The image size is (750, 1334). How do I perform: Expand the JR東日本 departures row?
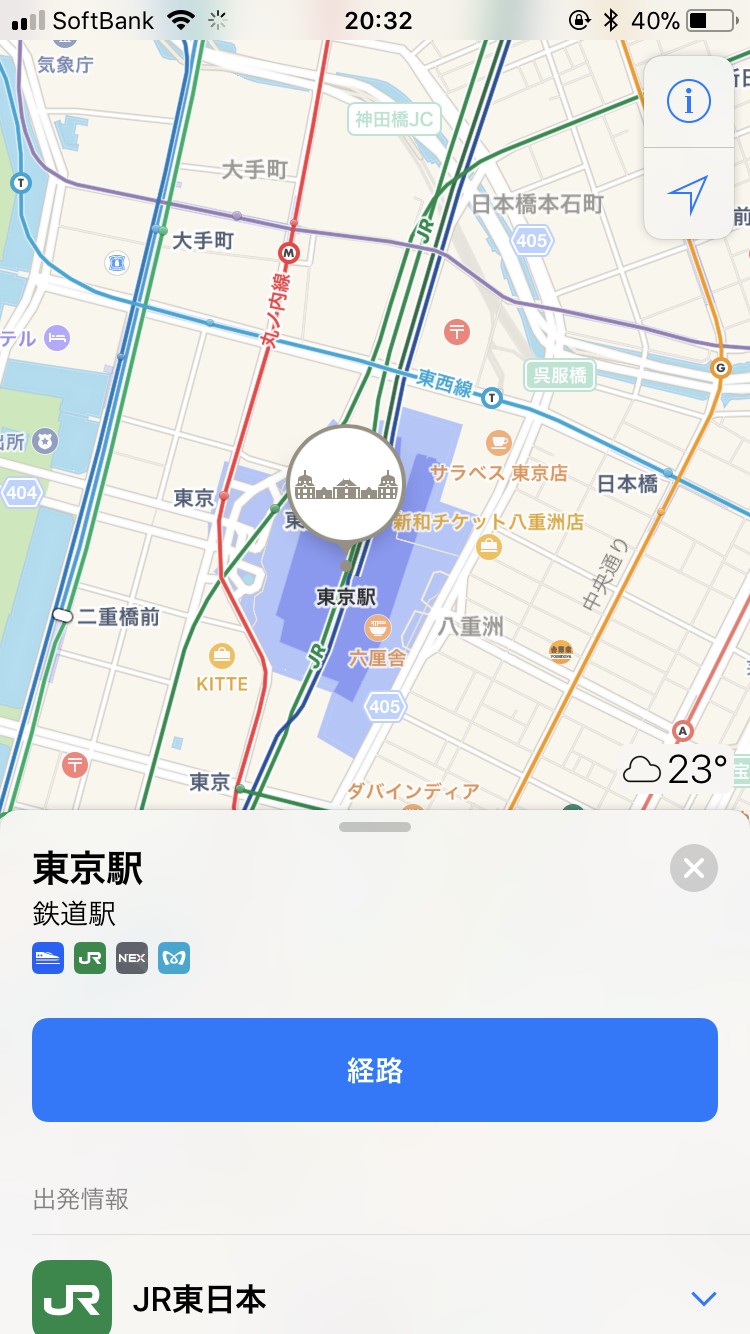(x=704, y=1299)
